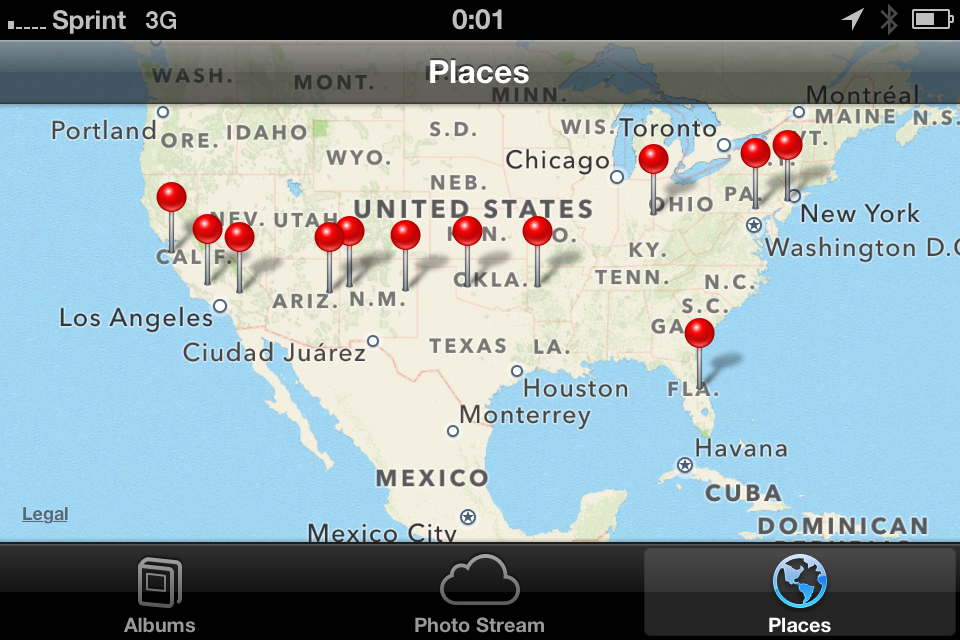Tap the red pin in Florida

coord(699,333)
